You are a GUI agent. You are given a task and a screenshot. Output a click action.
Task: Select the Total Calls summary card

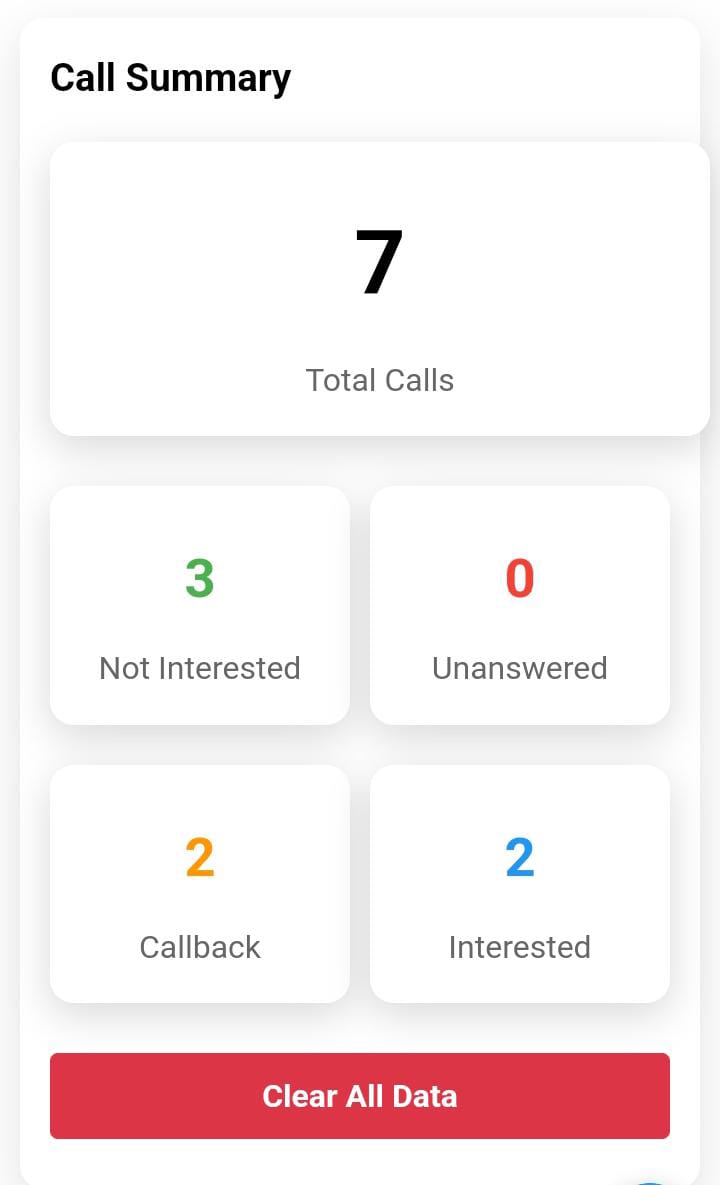pos(379,289)
